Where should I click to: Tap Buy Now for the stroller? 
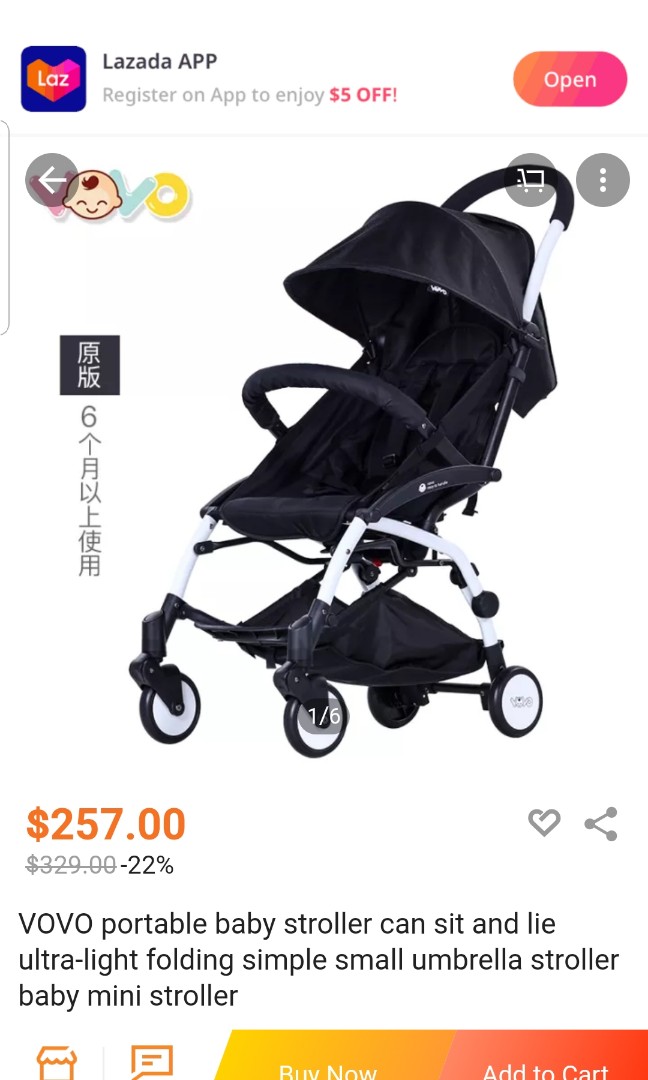point(330,1064)
